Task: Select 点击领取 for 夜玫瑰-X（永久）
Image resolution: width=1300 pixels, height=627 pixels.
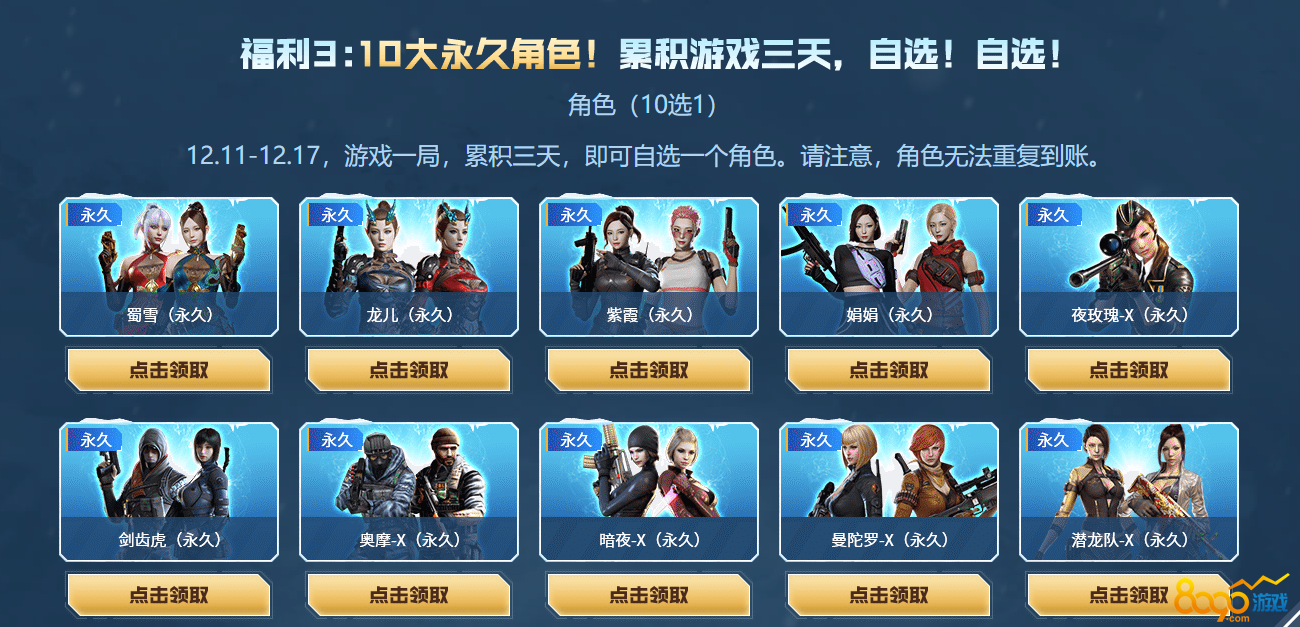Action: click(x=1129, y=370)
